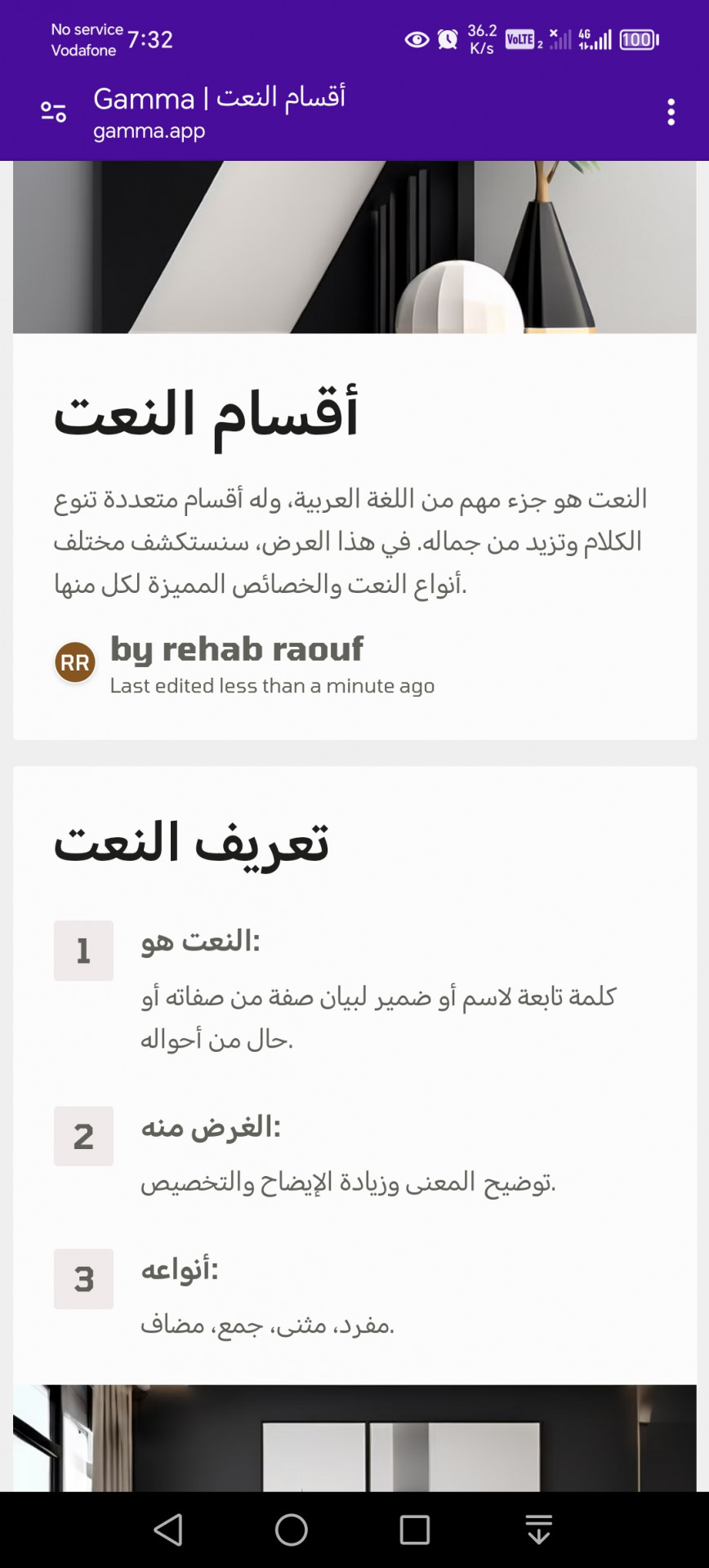This screenshot has height=1568, width=709.
Task: Open the overflow menu
Action: pos(671,112)
